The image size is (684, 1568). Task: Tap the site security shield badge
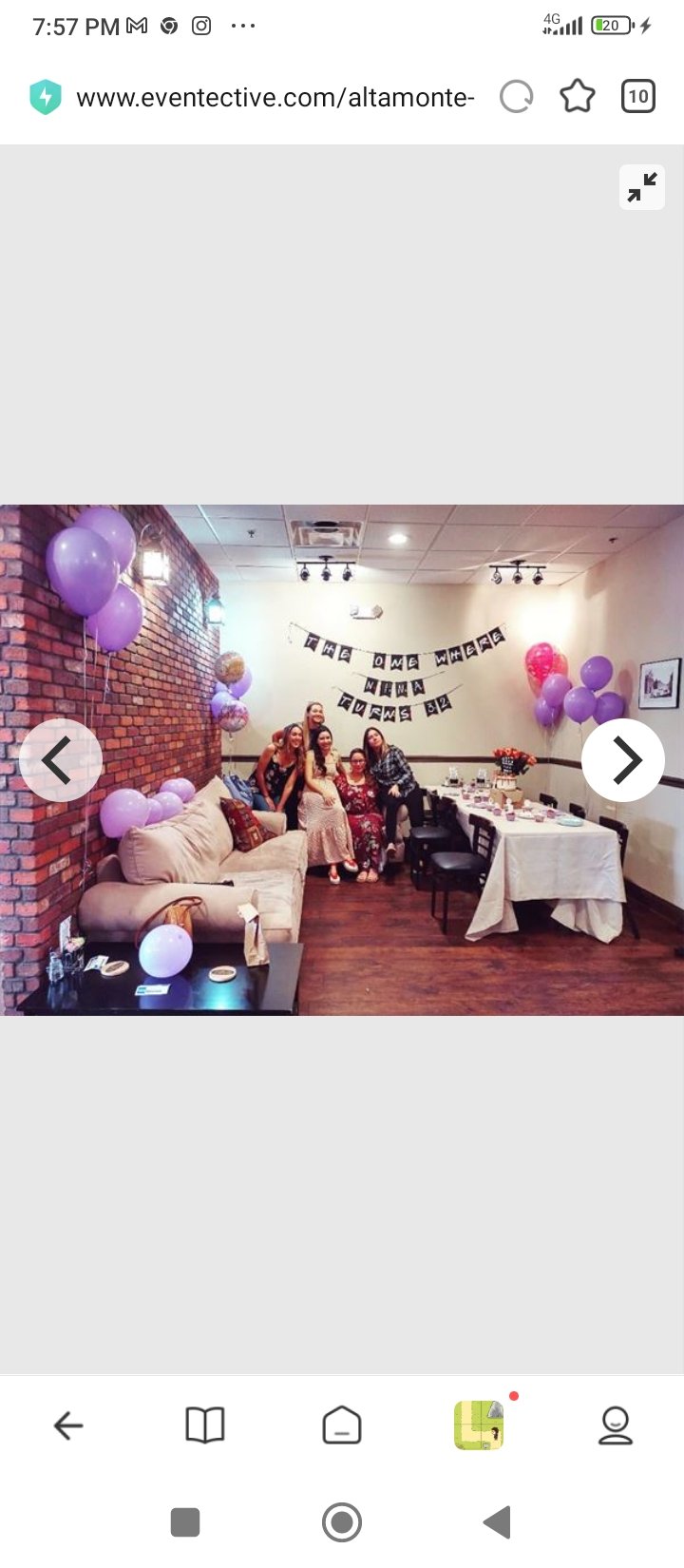point(44,95)
